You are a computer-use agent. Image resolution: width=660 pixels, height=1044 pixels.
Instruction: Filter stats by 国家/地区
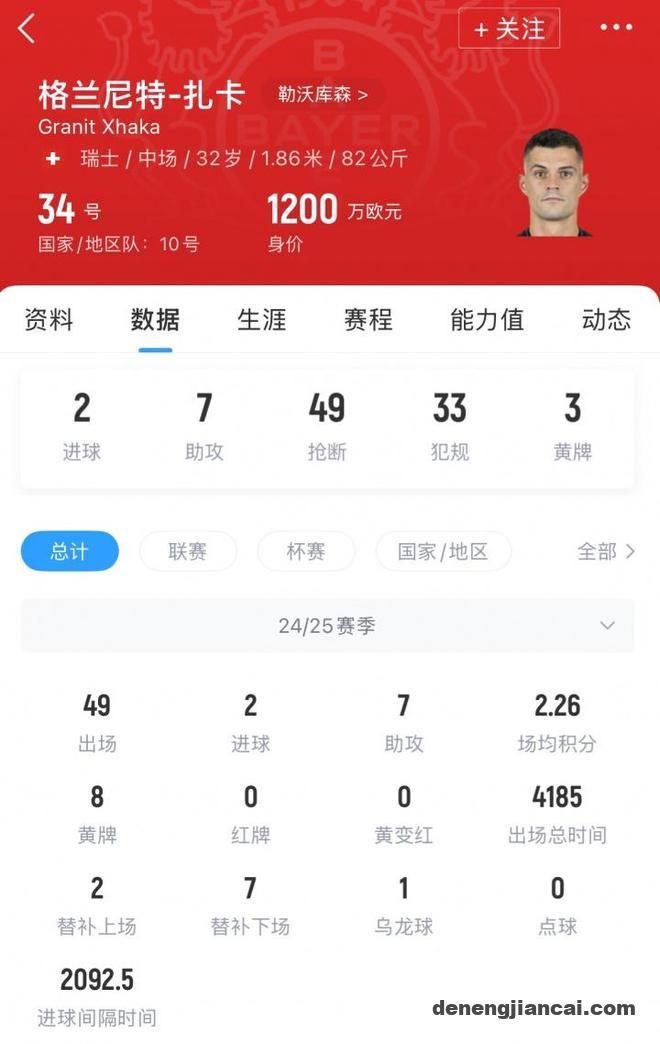(443, 551)
